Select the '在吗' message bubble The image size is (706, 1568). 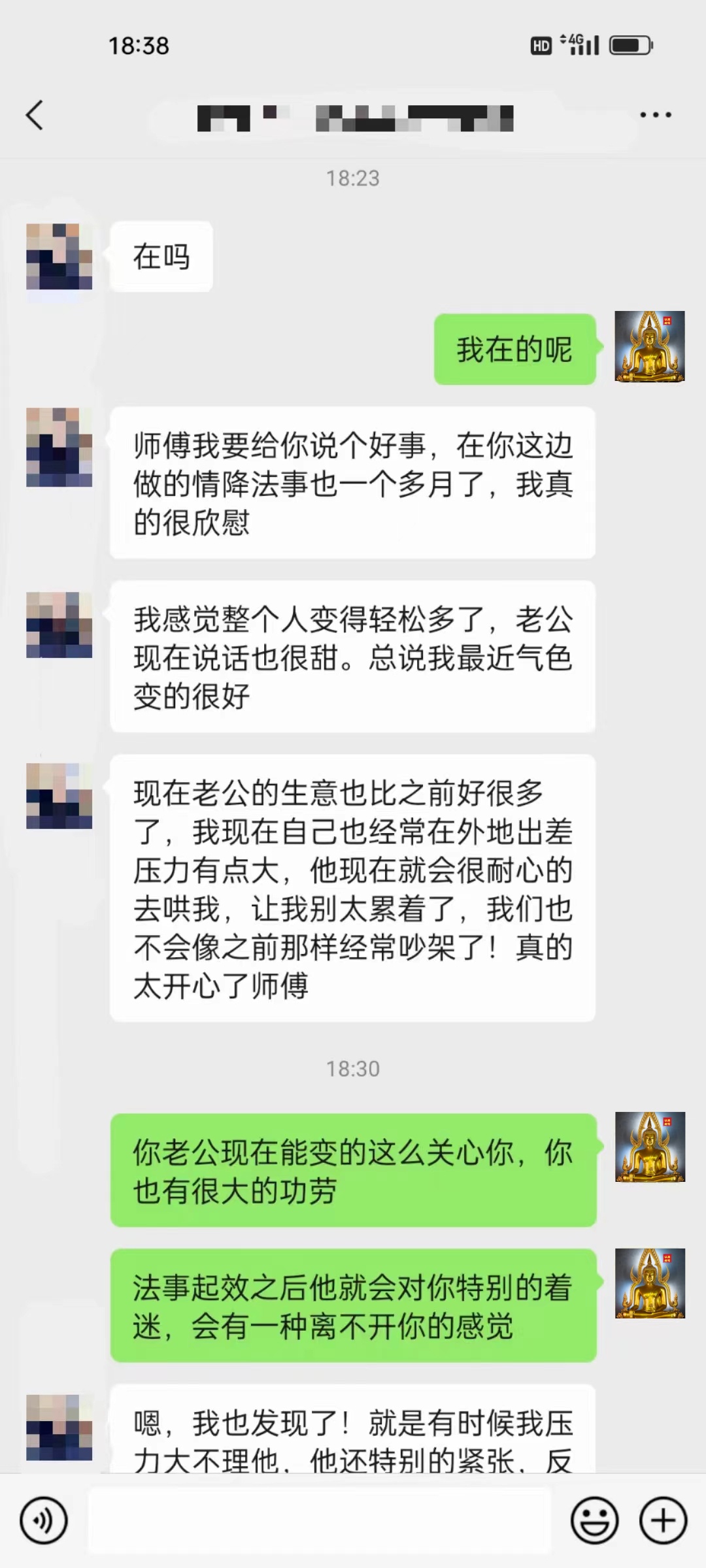point(160,256)
